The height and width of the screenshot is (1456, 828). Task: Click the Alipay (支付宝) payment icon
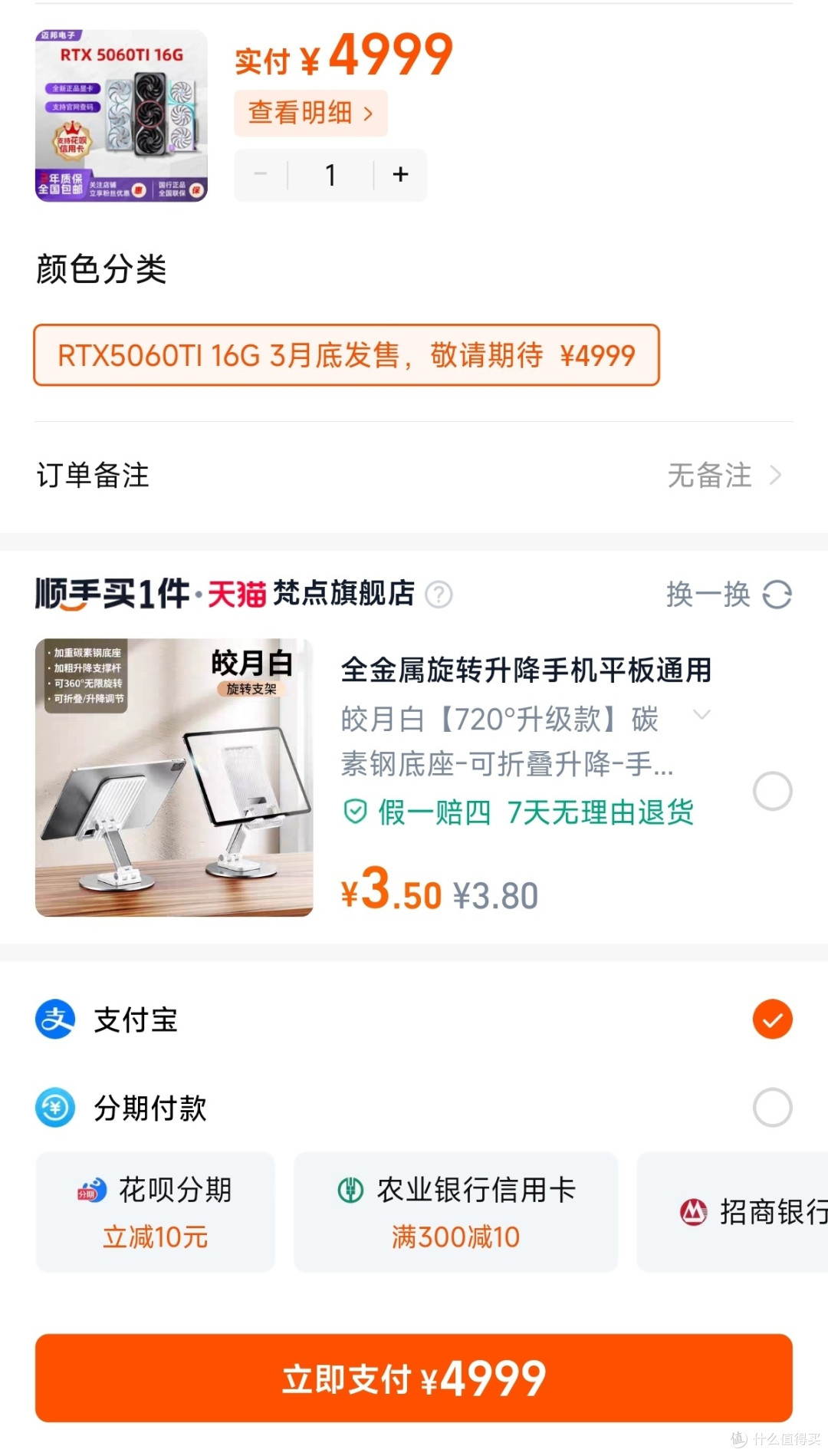[55, 1018]
